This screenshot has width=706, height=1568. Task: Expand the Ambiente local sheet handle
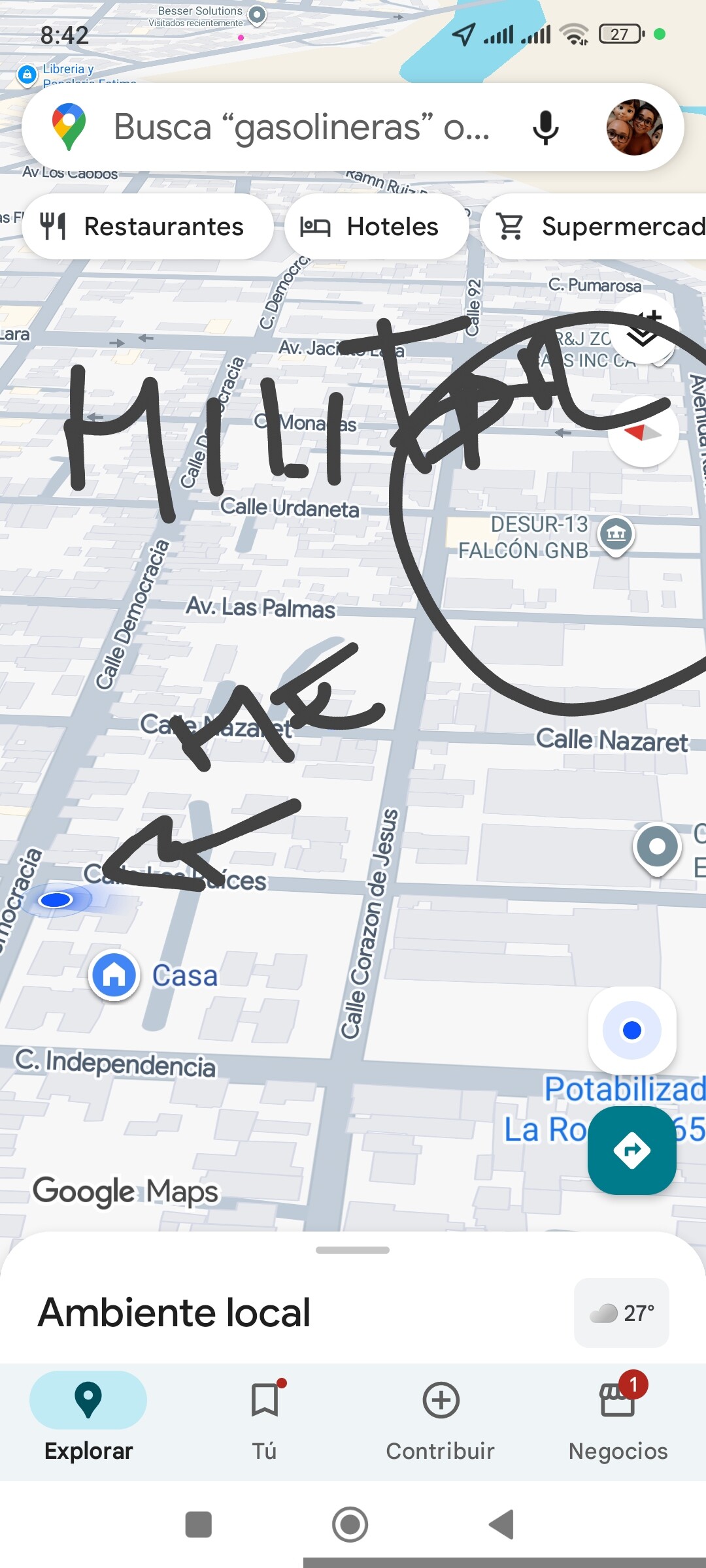point(353,1250)
